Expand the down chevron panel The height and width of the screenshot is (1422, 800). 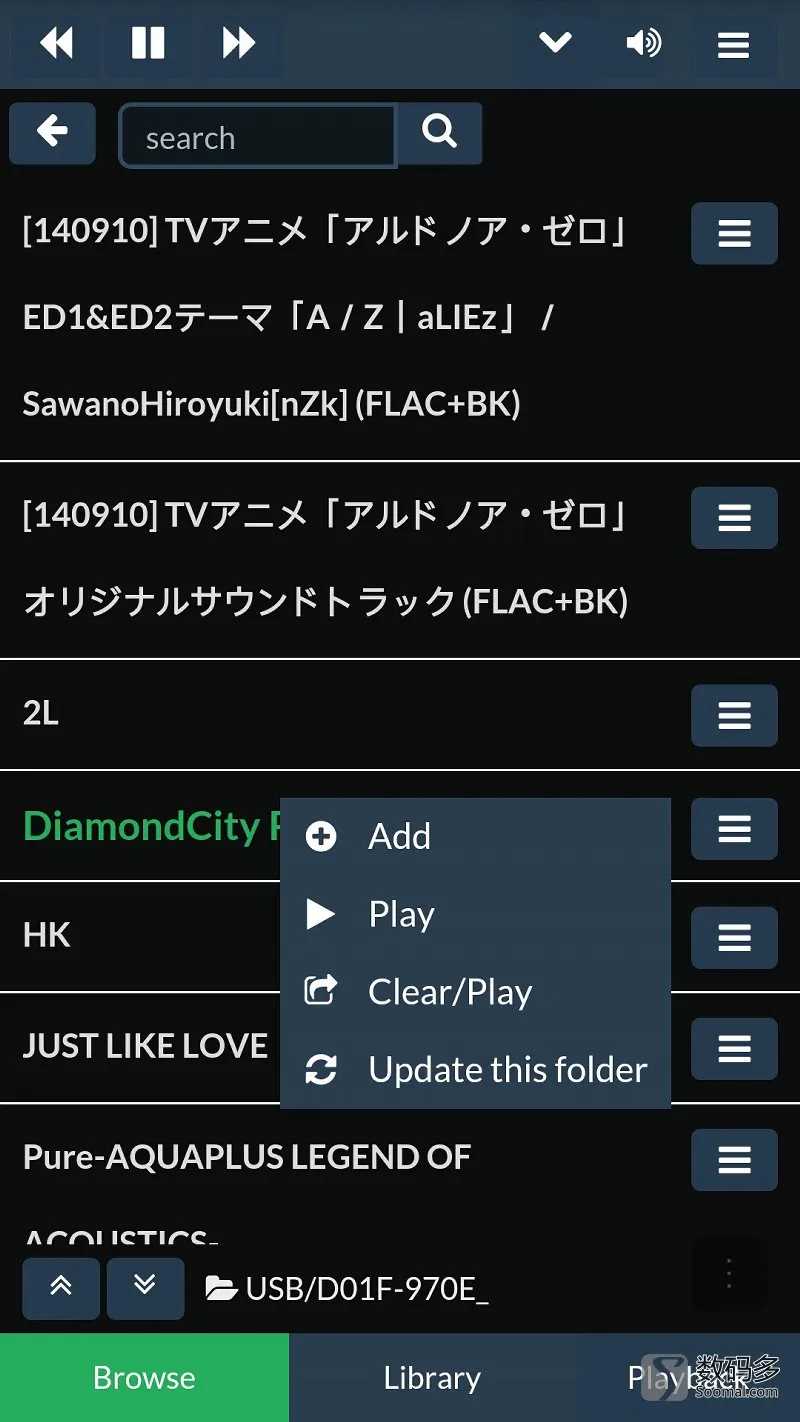coord(555,44)
